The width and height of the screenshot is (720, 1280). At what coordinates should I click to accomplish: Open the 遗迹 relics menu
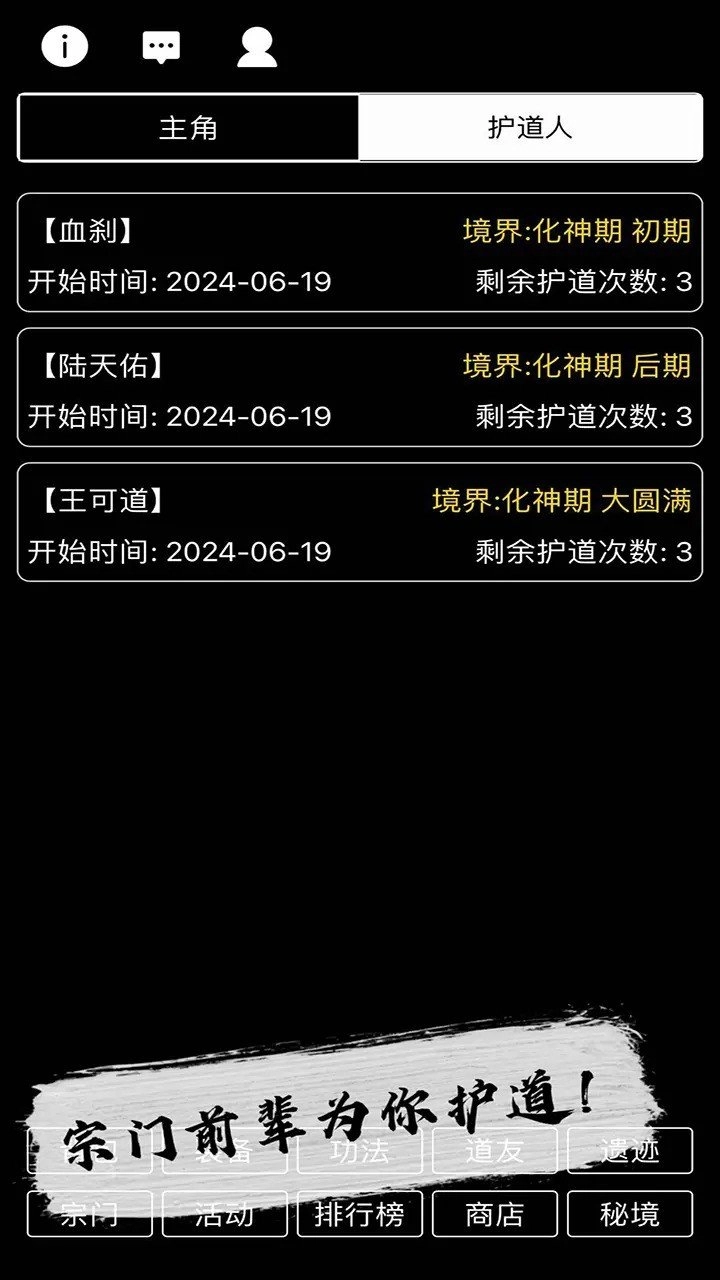click(x=629, y=1151)
